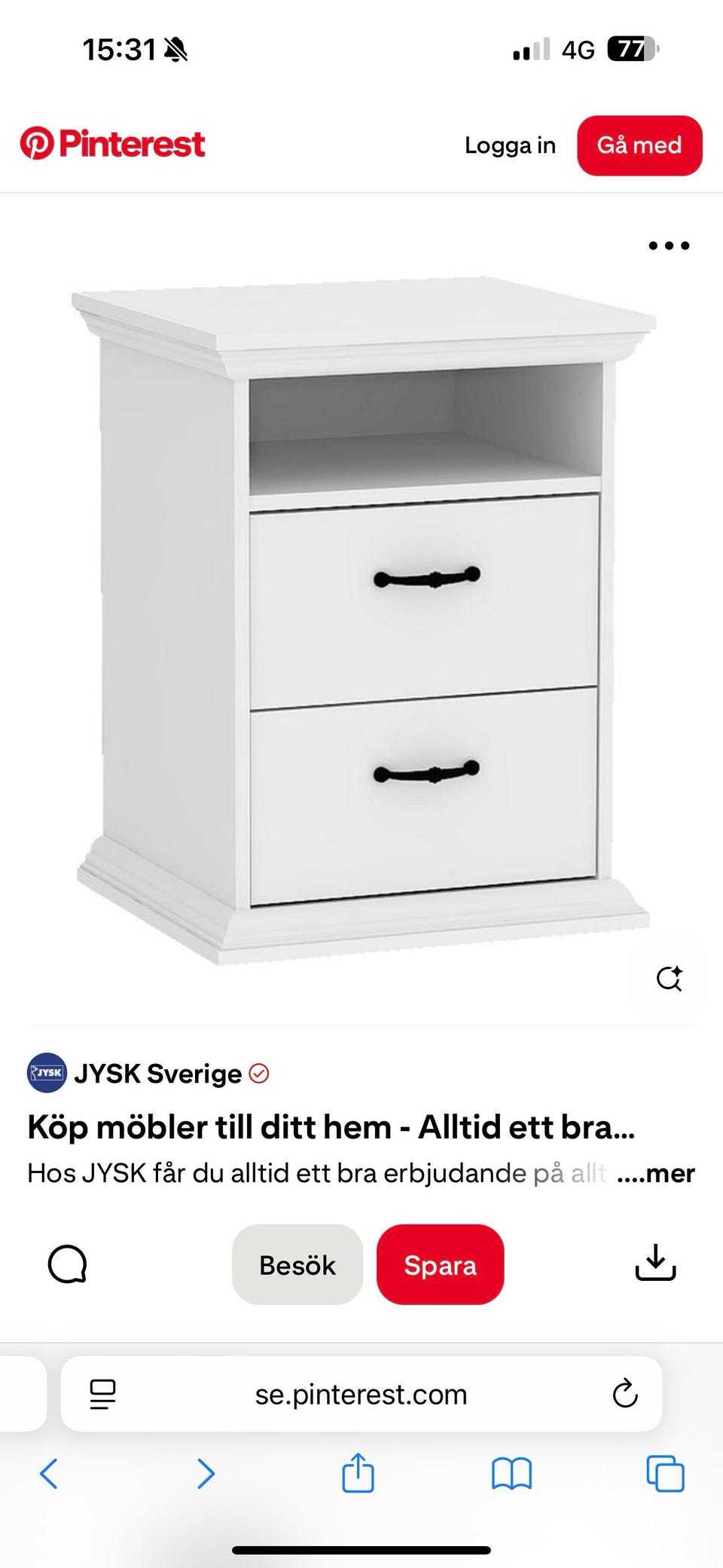Open the pin options three-dot menu

click(x=668, y=245)
